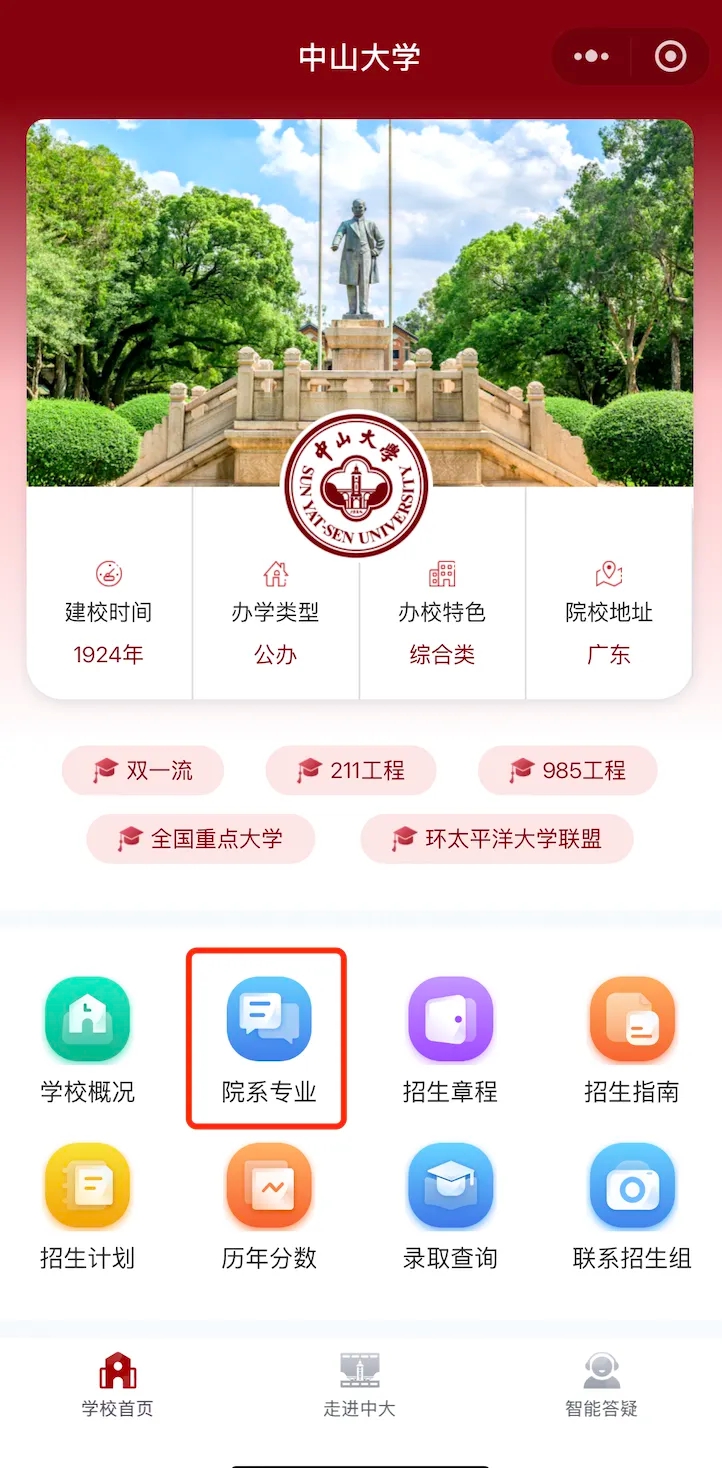
Task: Tap 联系招生组 to contact admissions
Action: [631, 1204]
